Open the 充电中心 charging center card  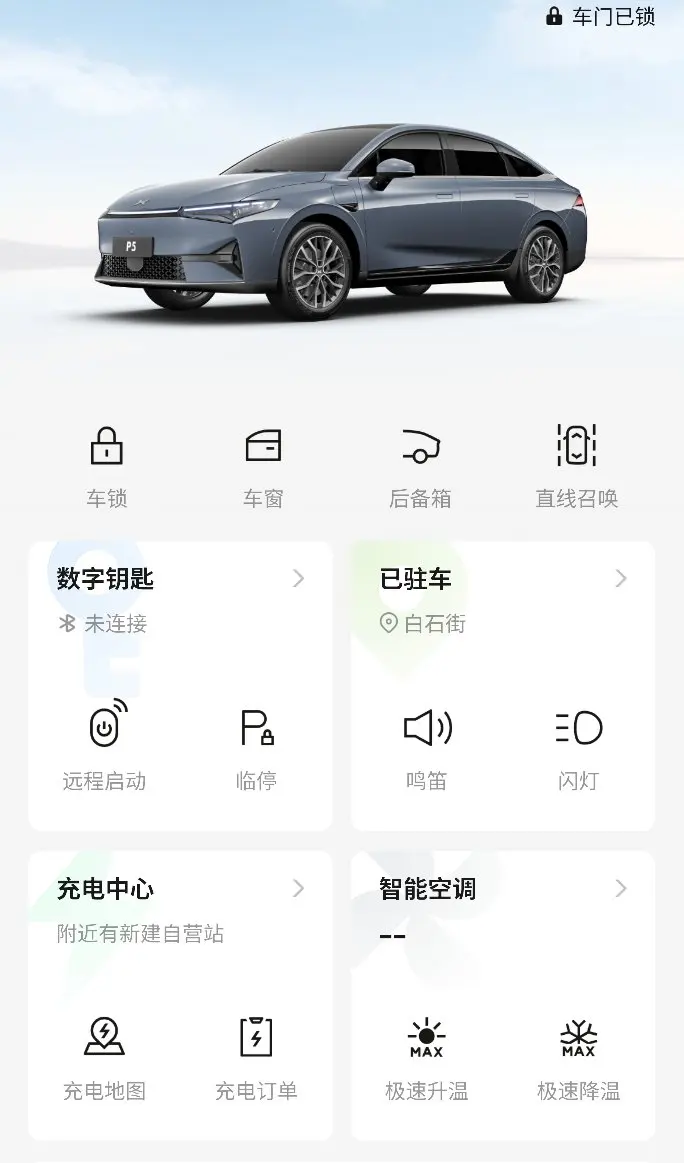point(180,889)
